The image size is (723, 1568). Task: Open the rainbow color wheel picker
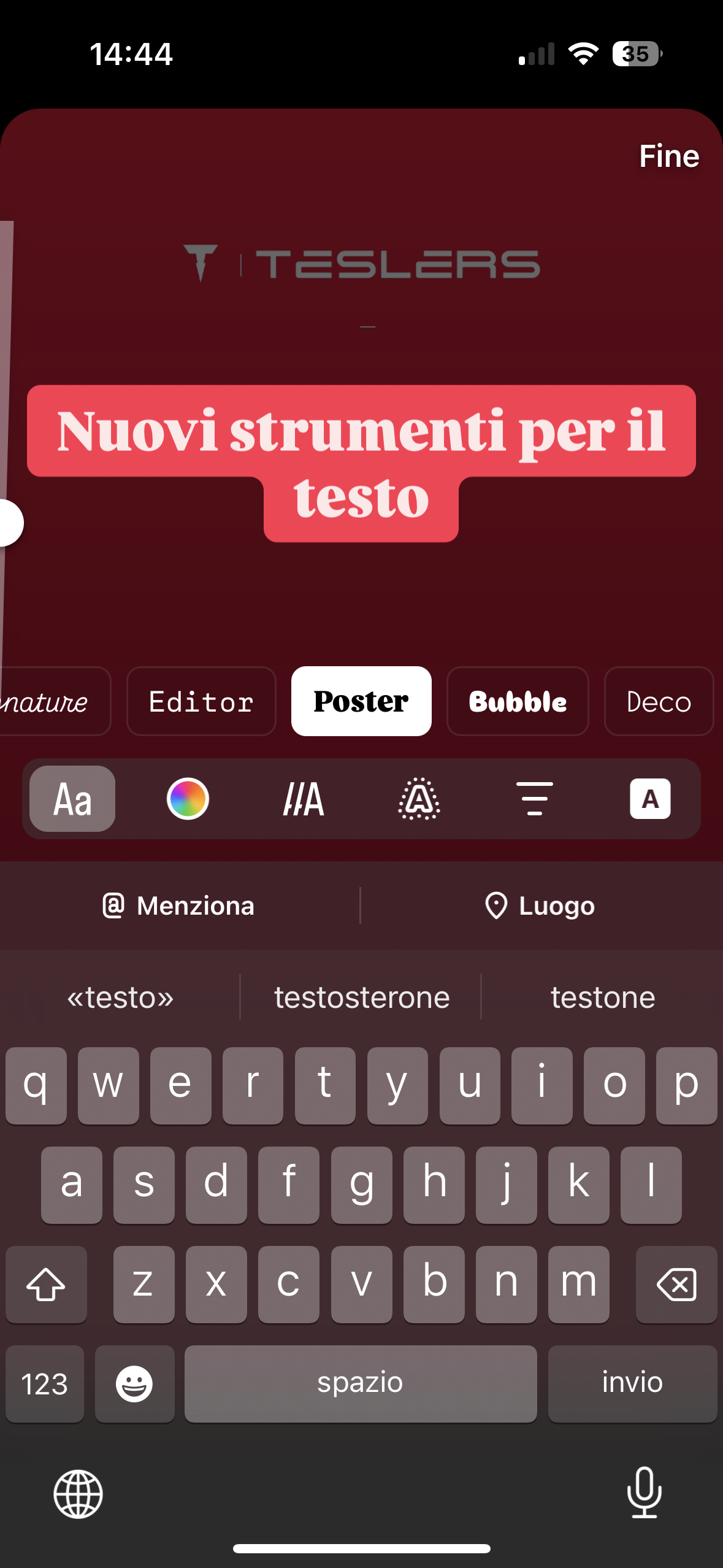tap(188, 799)
